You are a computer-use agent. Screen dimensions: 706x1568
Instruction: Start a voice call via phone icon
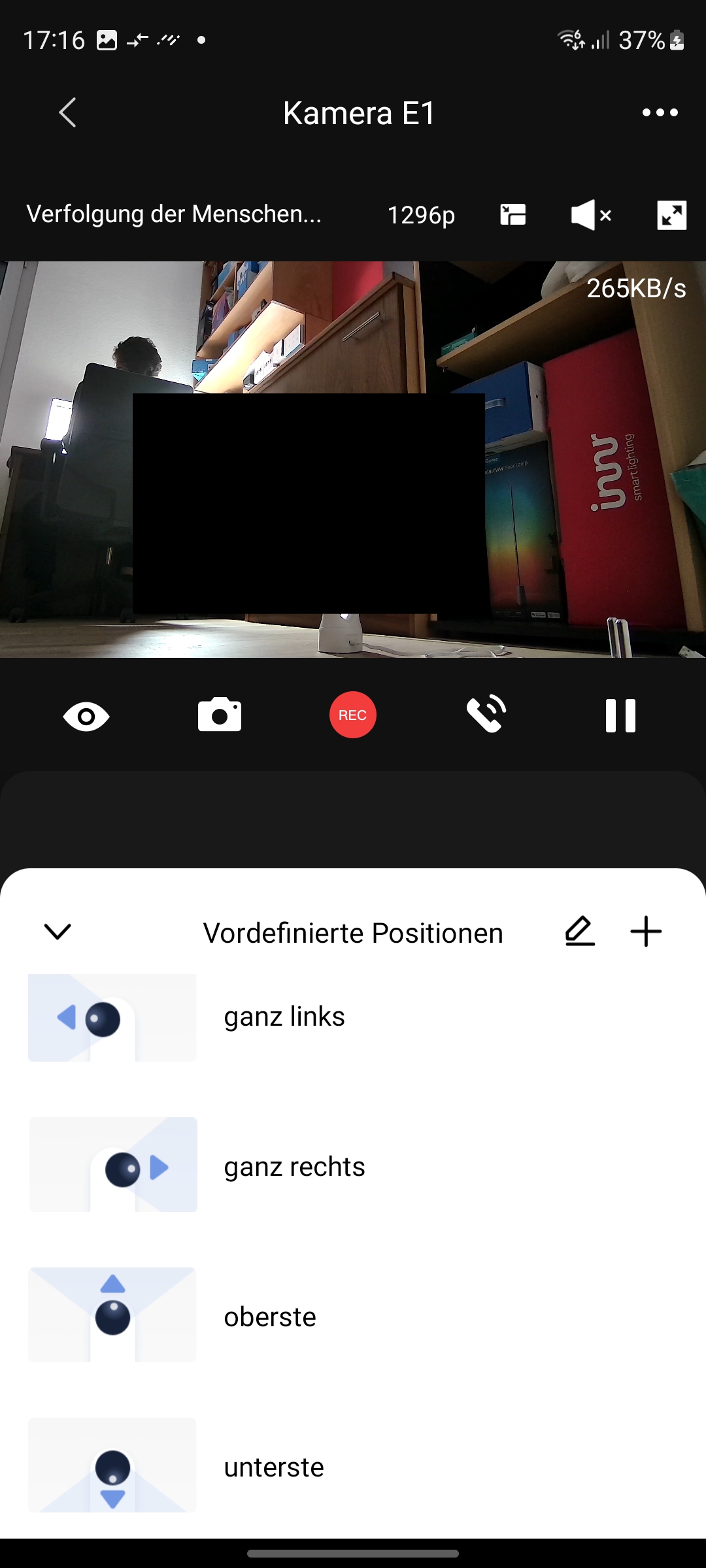[486, 715]
